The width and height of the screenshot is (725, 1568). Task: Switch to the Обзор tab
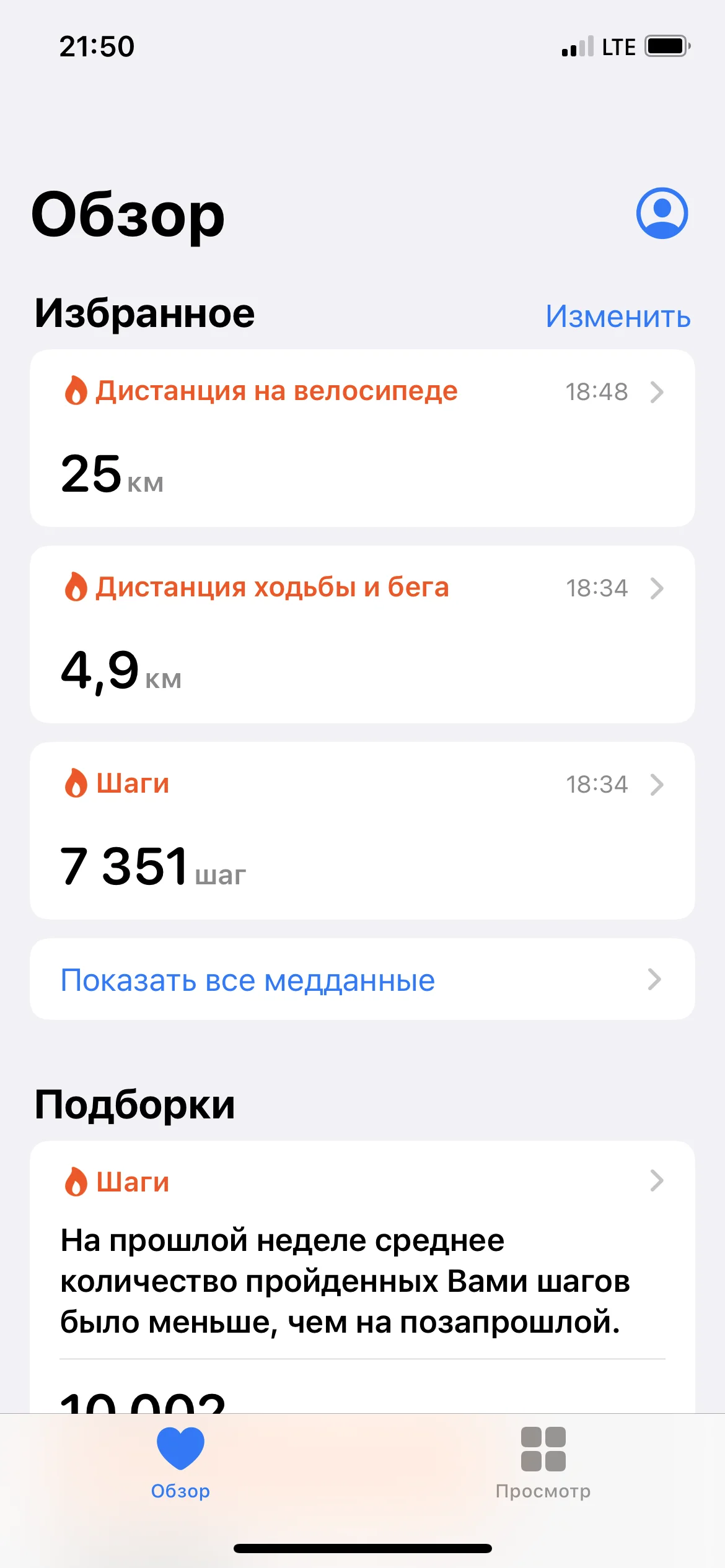[180, 1463]
